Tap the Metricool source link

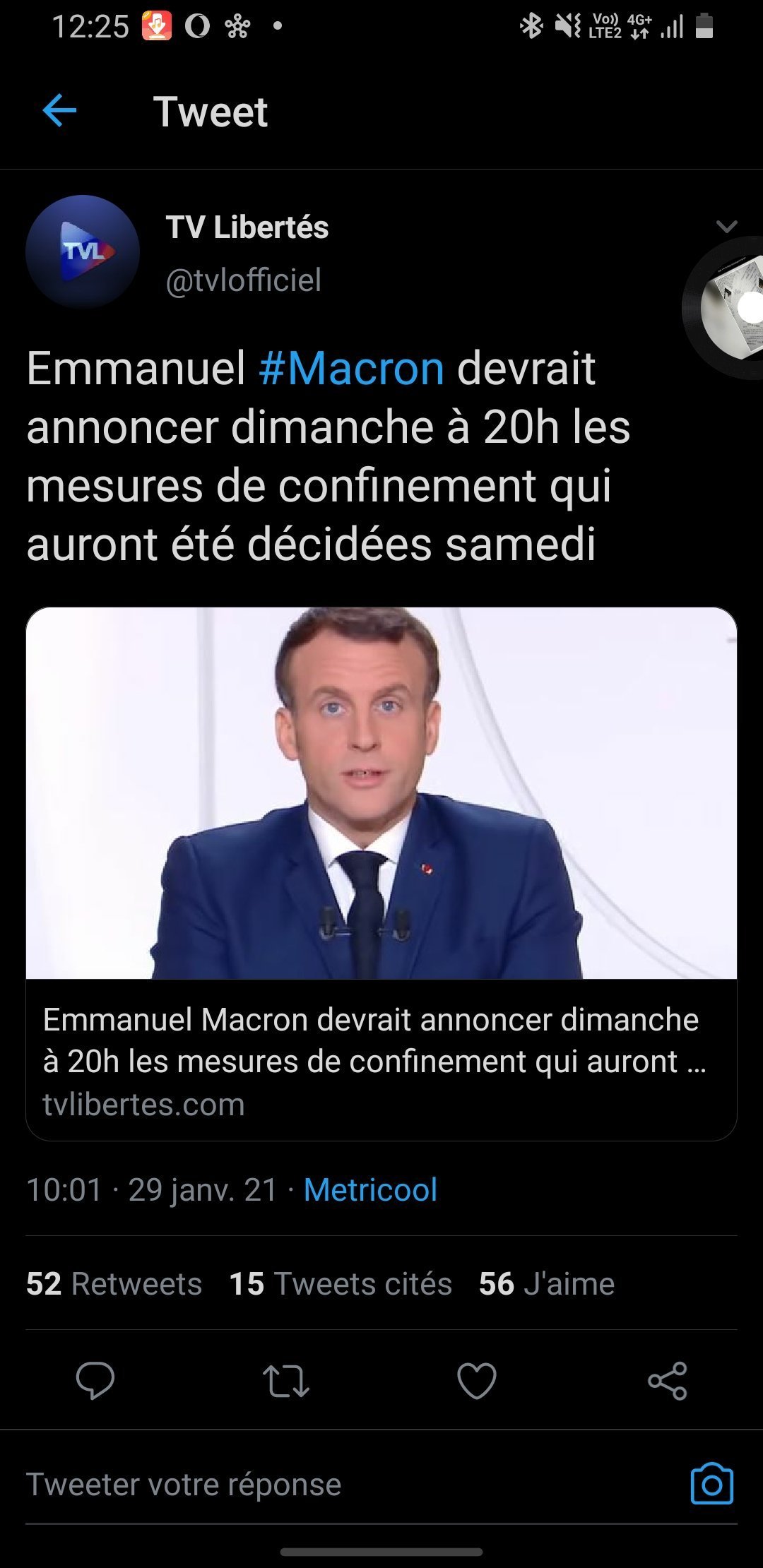pyautogui.click(x=370, y=1189)
